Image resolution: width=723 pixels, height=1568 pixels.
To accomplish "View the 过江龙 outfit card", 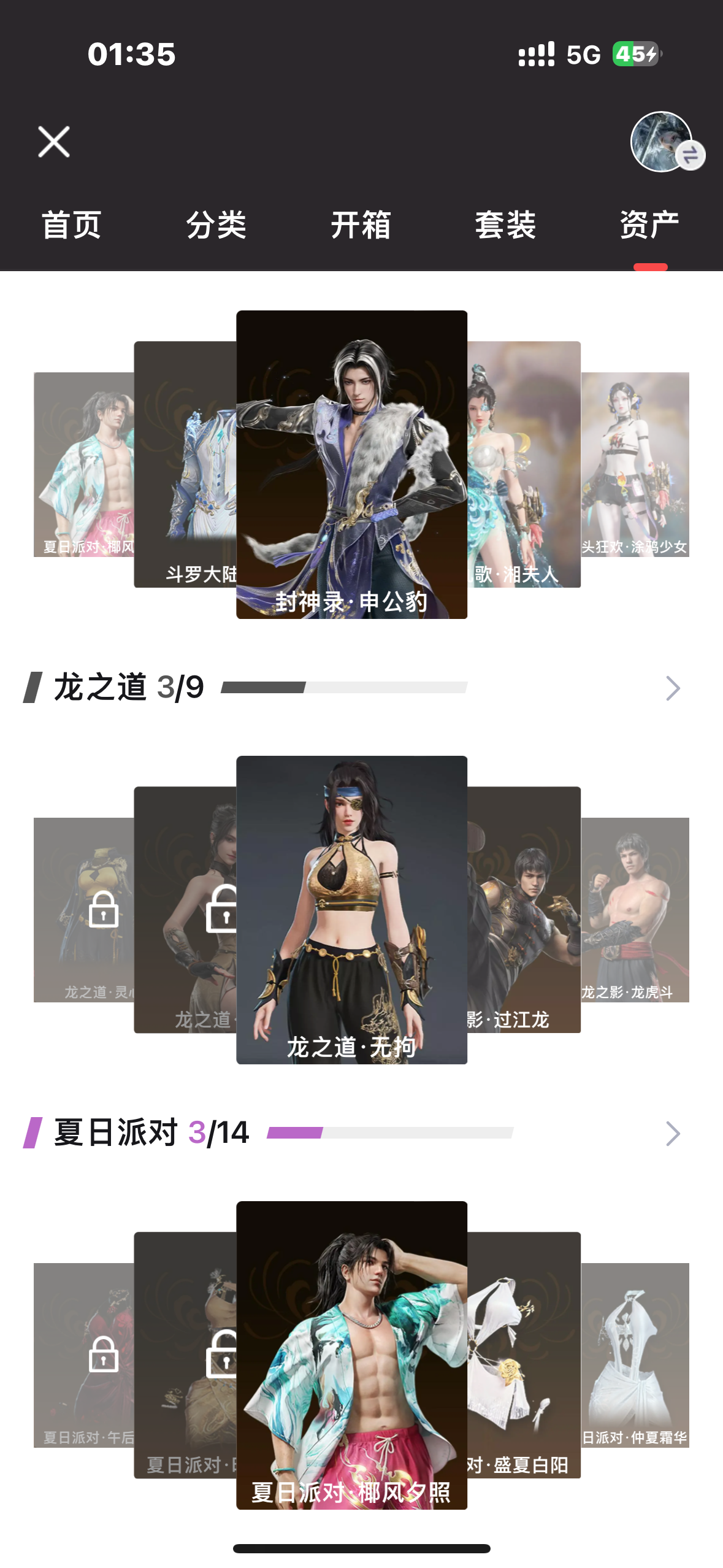I will [524, 910].
